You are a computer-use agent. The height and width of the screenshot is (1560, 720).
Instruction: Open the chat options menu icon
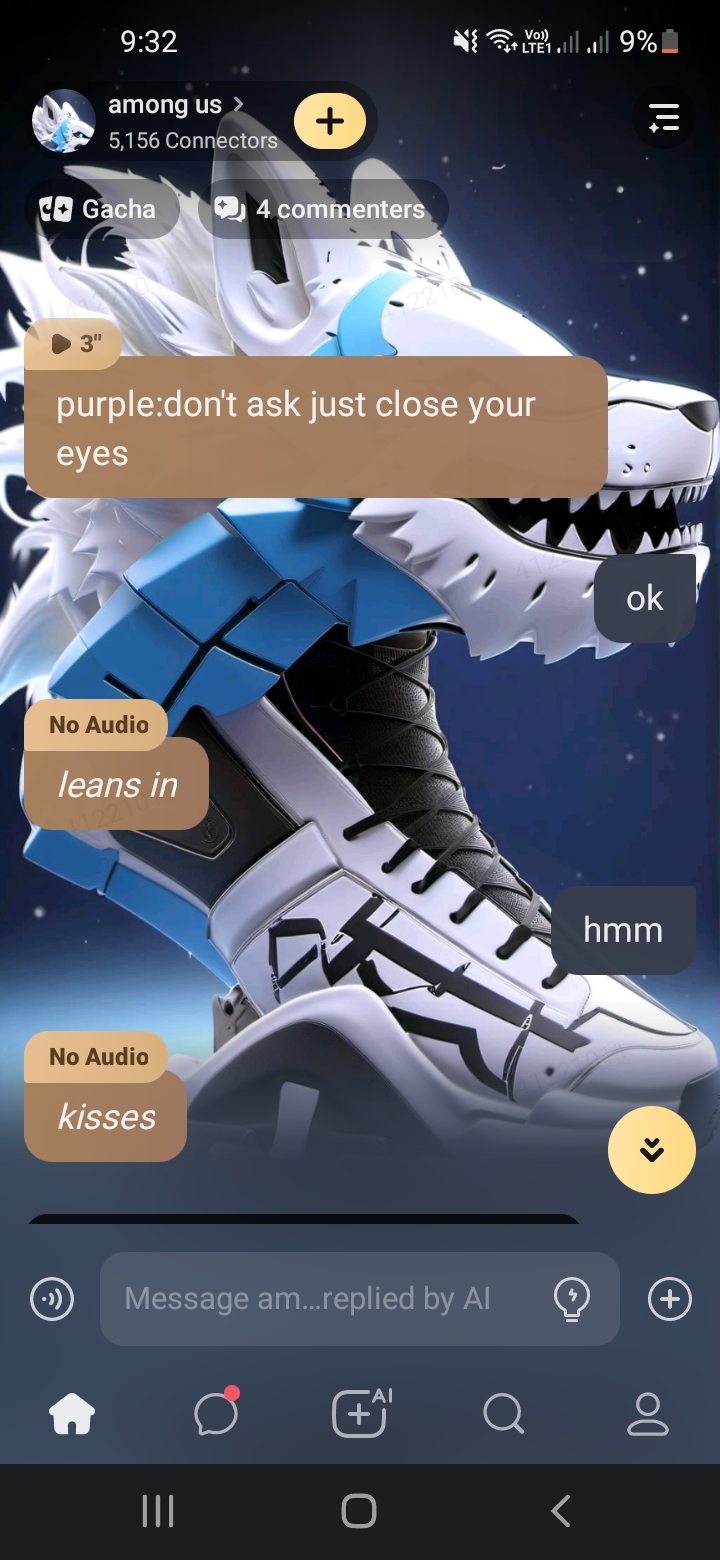point(664,118)
